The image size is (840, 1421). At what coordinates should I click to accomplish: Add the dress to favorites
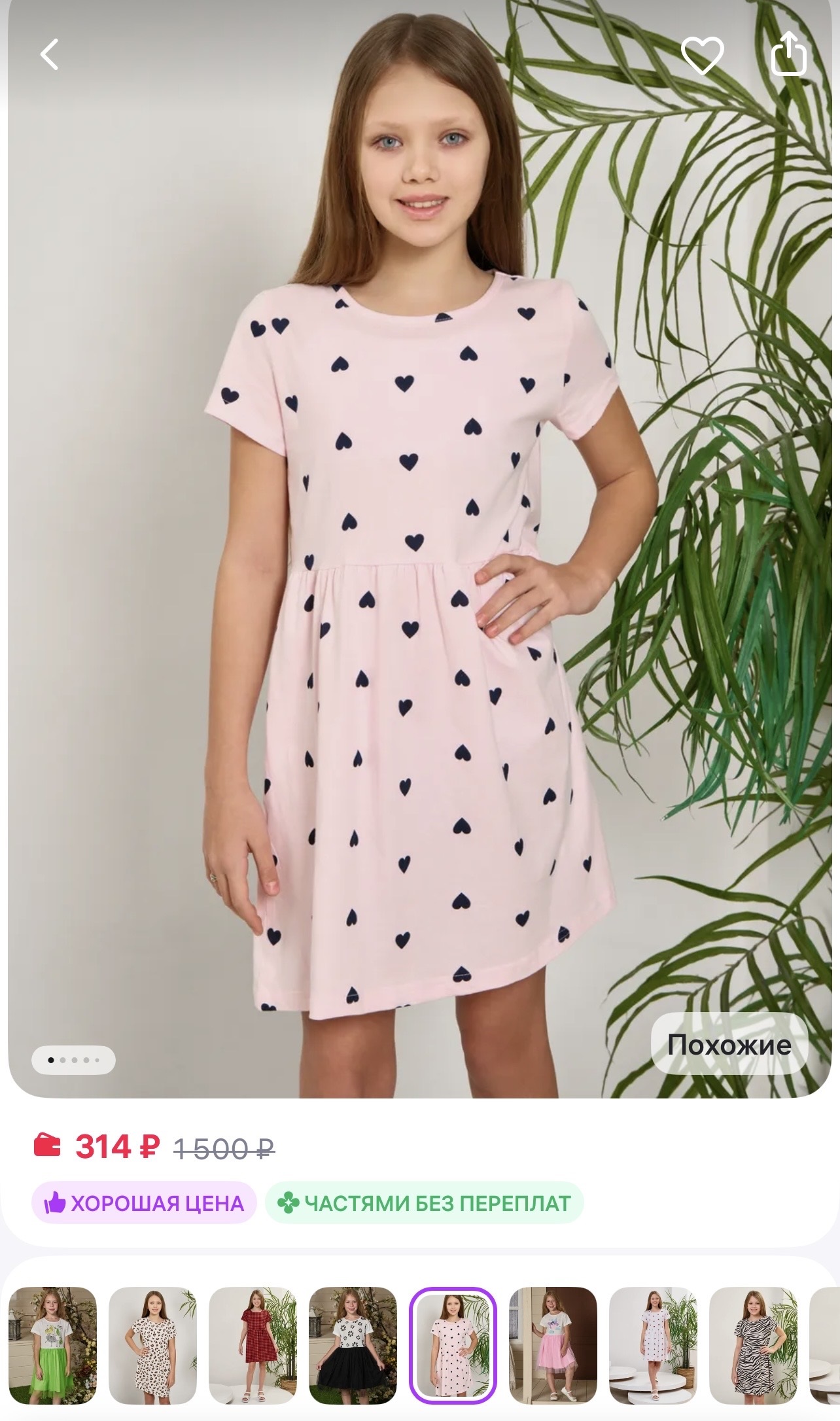click(702, 55)
